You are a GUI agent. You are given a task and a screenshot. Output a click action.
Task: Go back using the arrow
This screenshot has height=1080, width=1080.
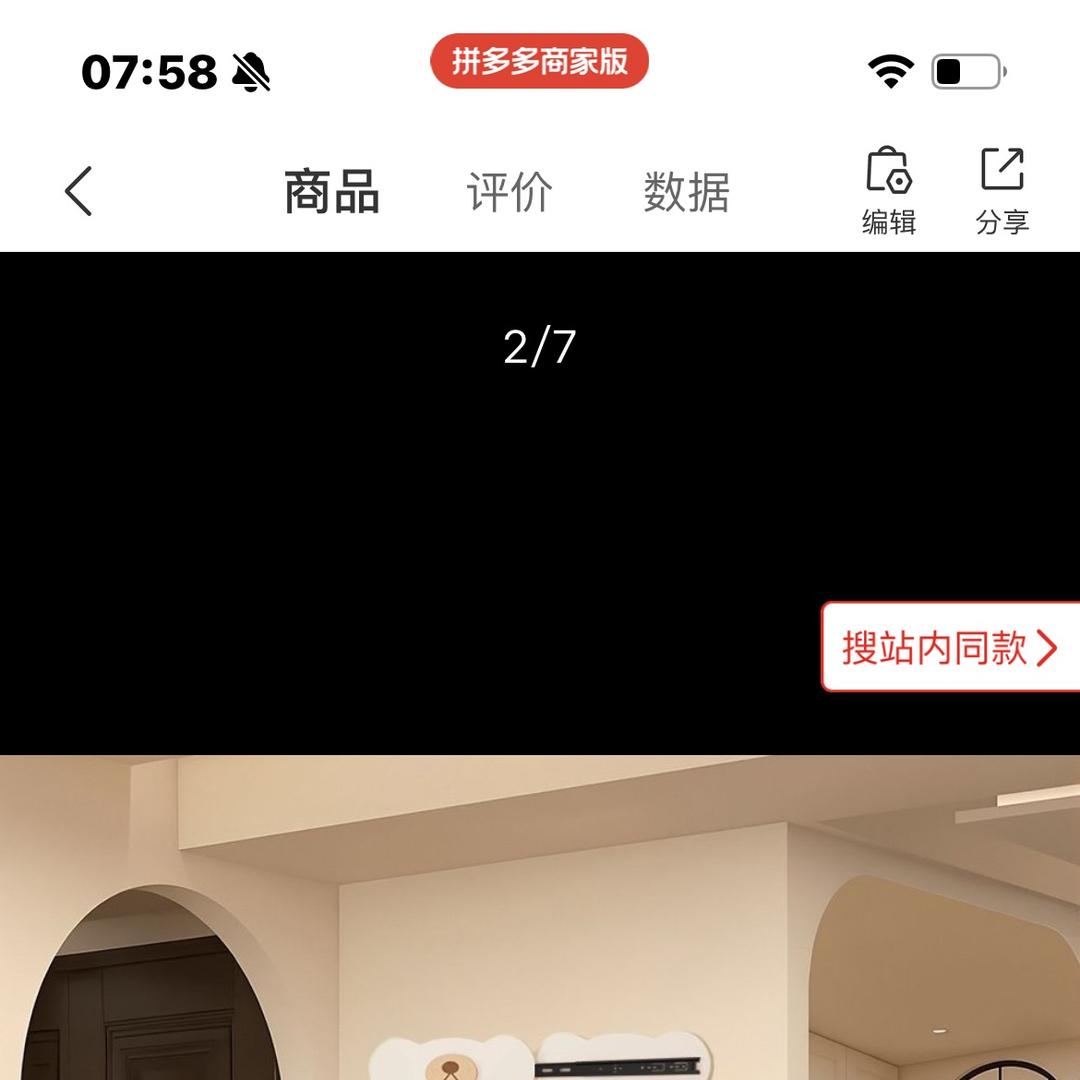pyautogui.click(x=79, y=191)
